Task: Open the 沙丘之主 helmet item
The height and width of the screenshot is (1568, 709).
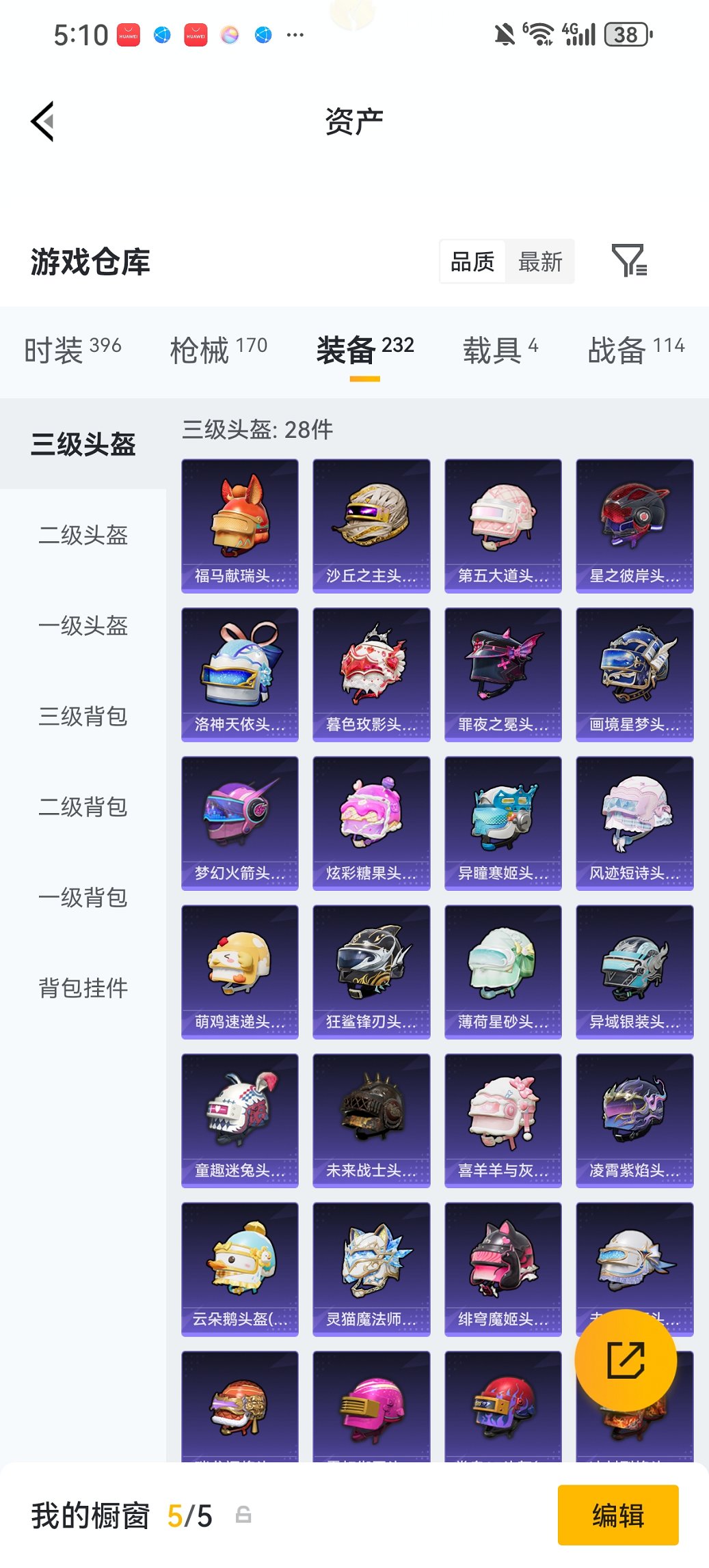Action: tap(371, 524)
